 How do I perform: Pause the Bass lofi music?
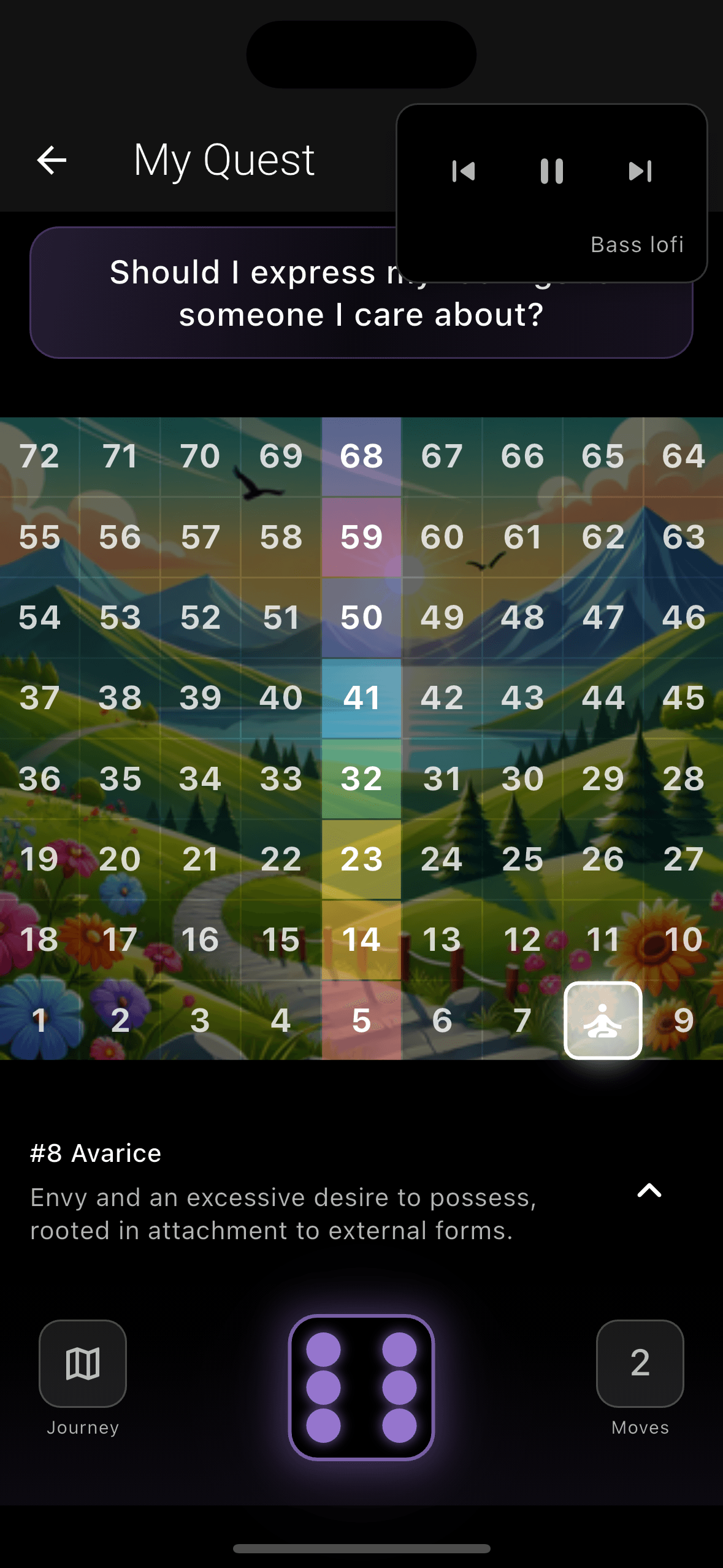coord(551,171)
